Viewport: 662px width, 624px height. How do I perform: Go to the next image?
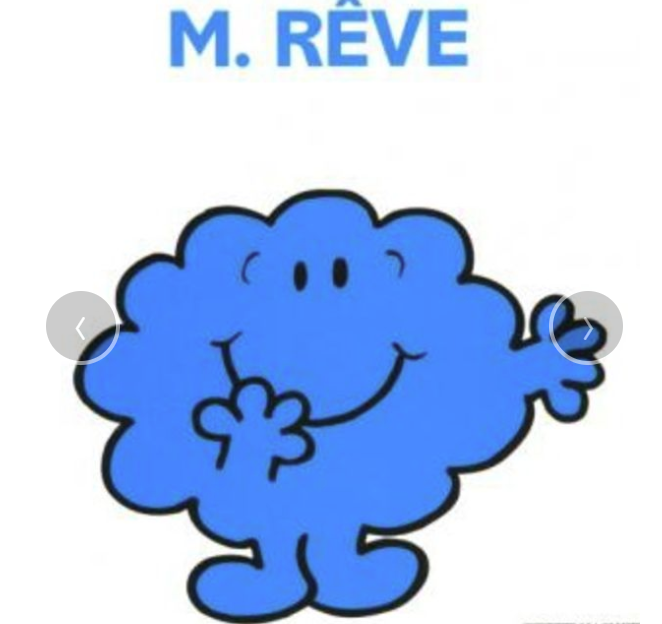pos(587,327)
